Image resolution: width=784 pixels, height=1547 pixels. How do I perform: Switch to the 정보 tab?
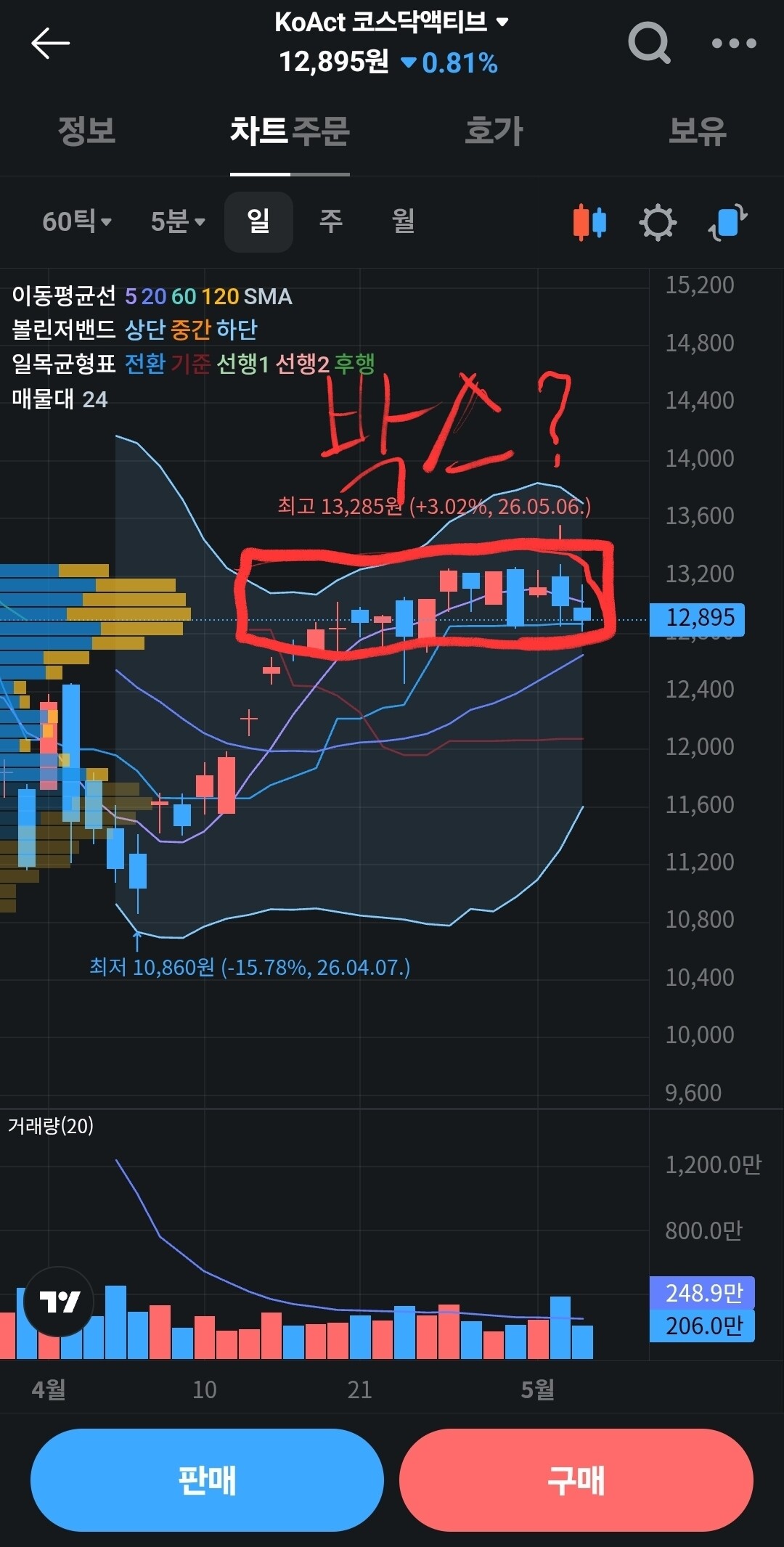coord(87,131)
